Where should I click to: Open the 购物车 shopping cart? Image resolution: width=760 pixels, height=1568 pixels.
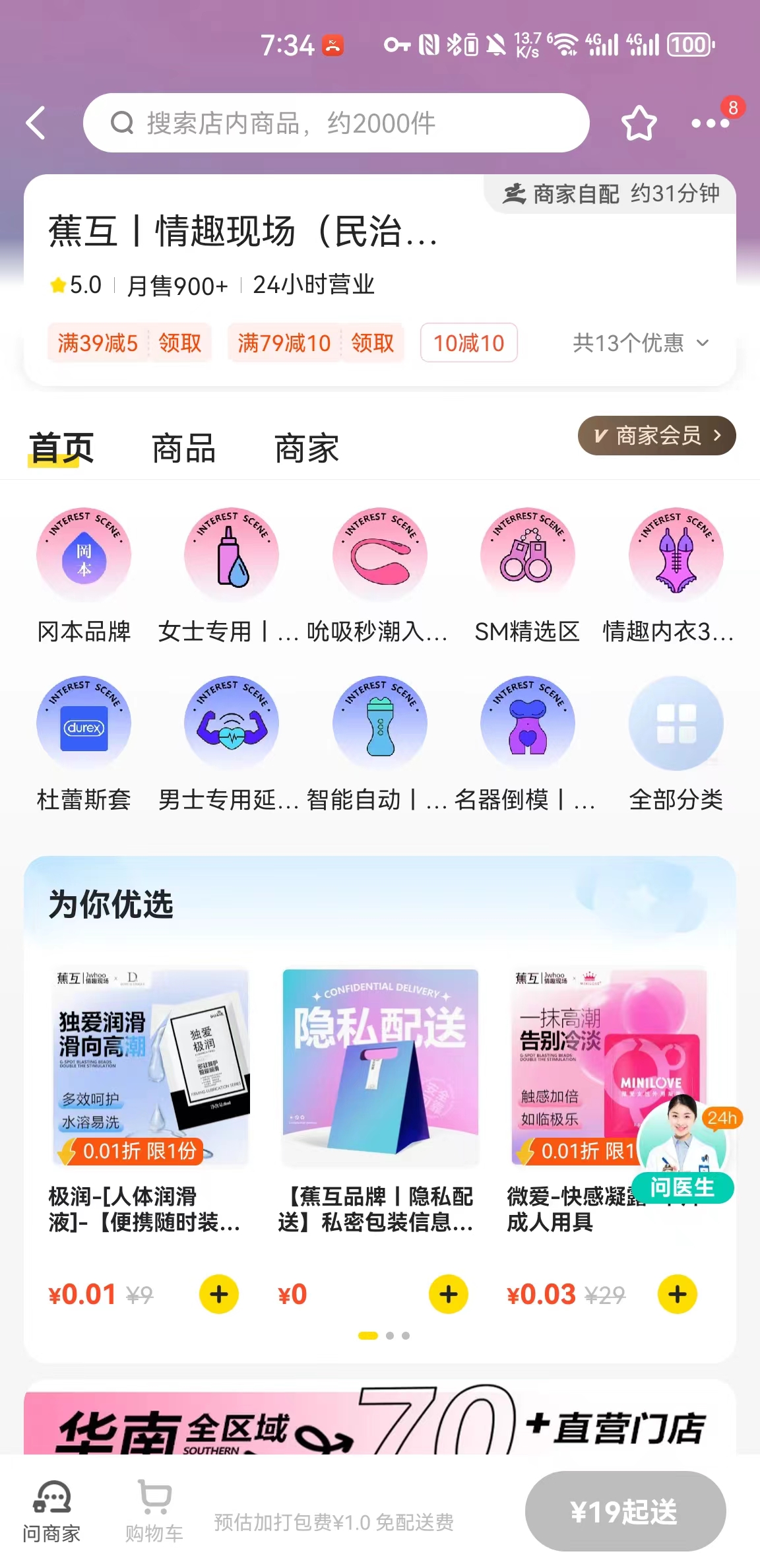[x=154, y=1511]
